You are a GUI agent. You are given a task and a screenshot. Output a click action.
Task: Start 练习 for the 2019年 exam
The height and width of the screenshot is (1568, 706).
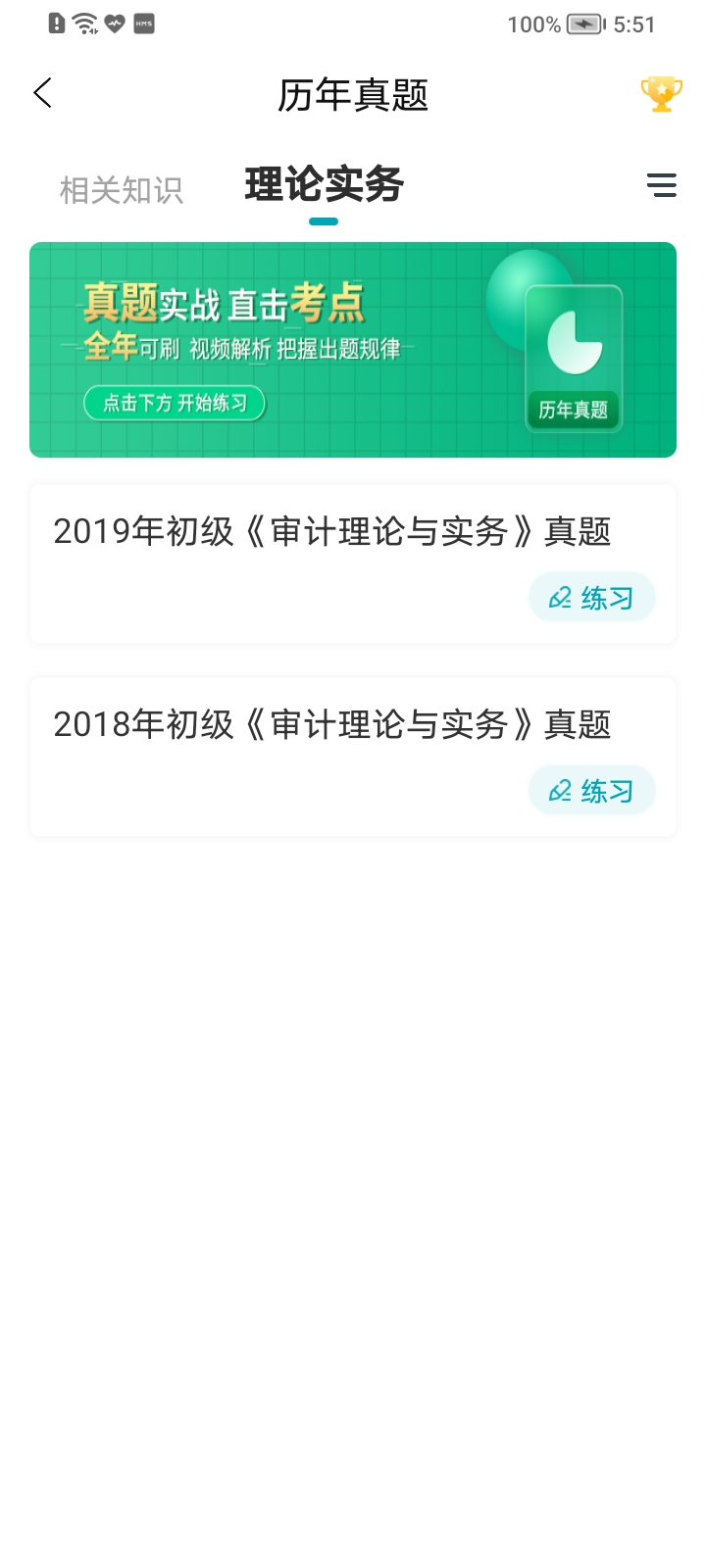point(591,597)
